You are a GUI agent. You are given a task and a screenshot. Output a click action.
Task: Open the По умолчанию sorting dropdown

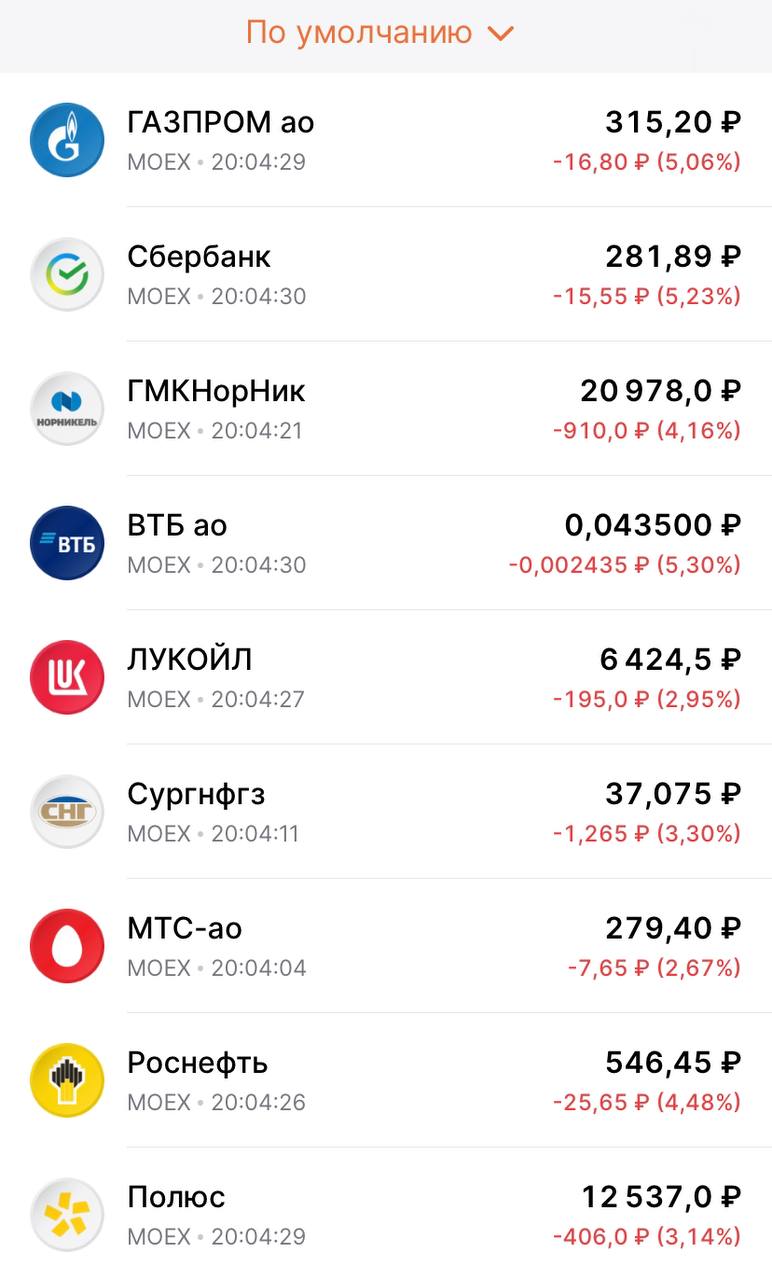click(379, 33)
